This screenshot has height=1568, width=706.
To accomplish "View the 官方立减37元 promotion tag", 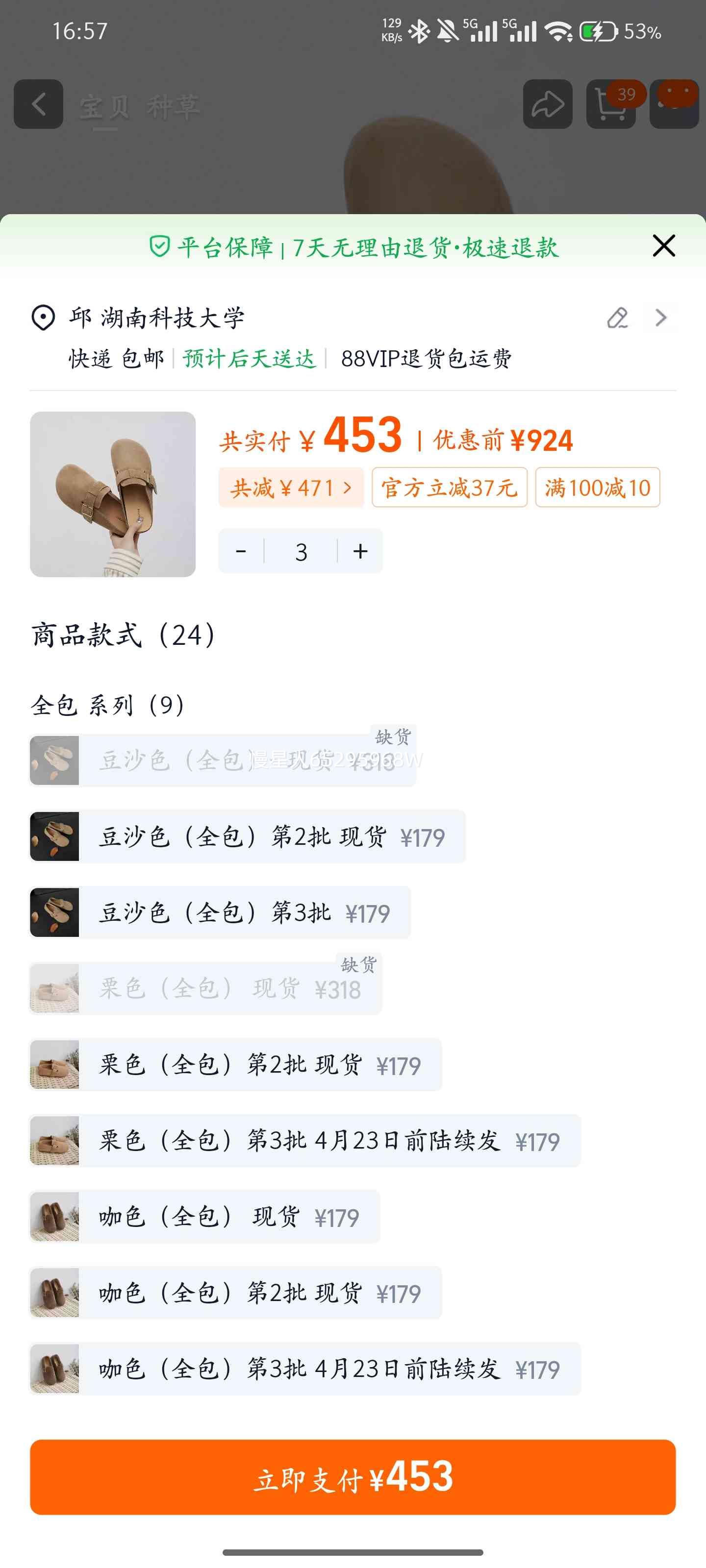I will click(x=448, y=488).
